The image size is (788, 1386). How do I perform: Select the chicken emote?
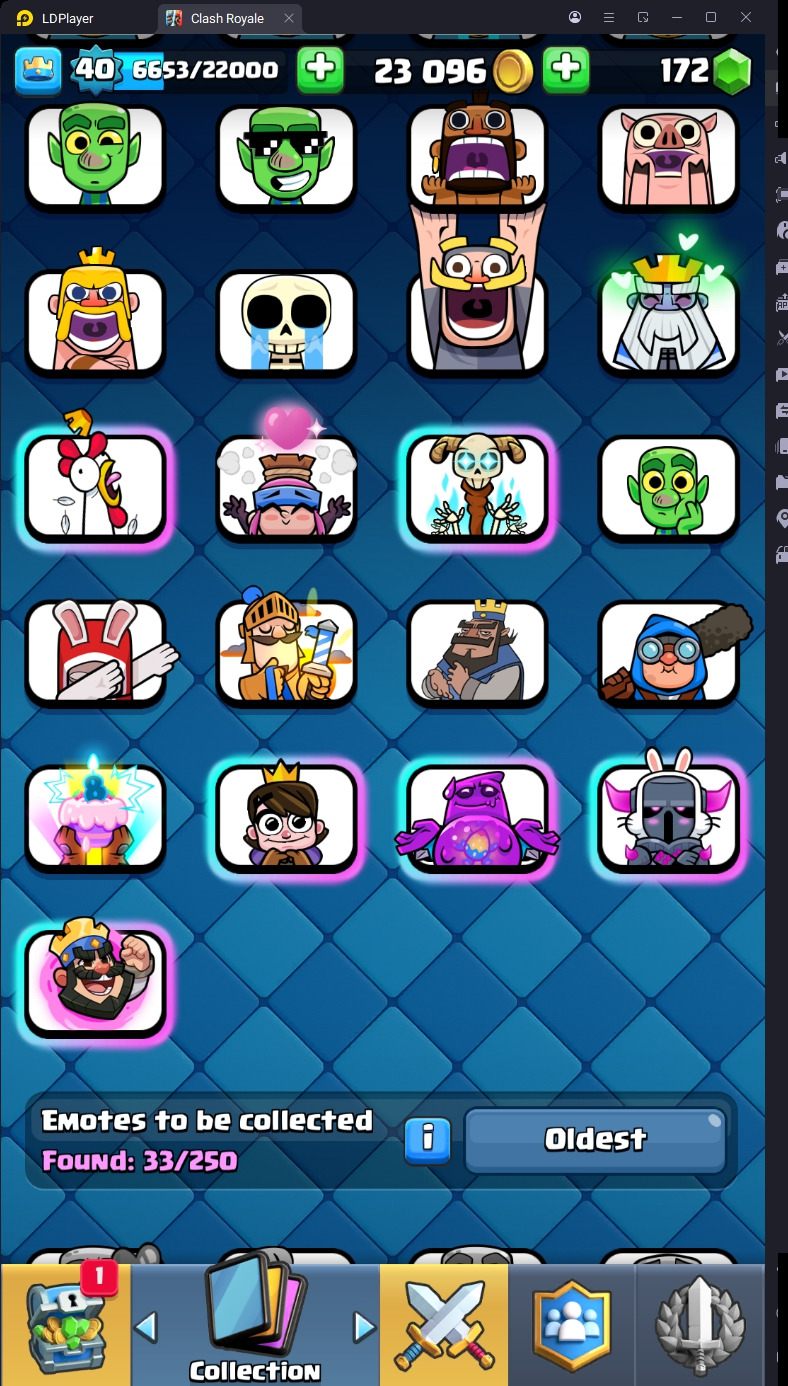(x=95, y=486)
